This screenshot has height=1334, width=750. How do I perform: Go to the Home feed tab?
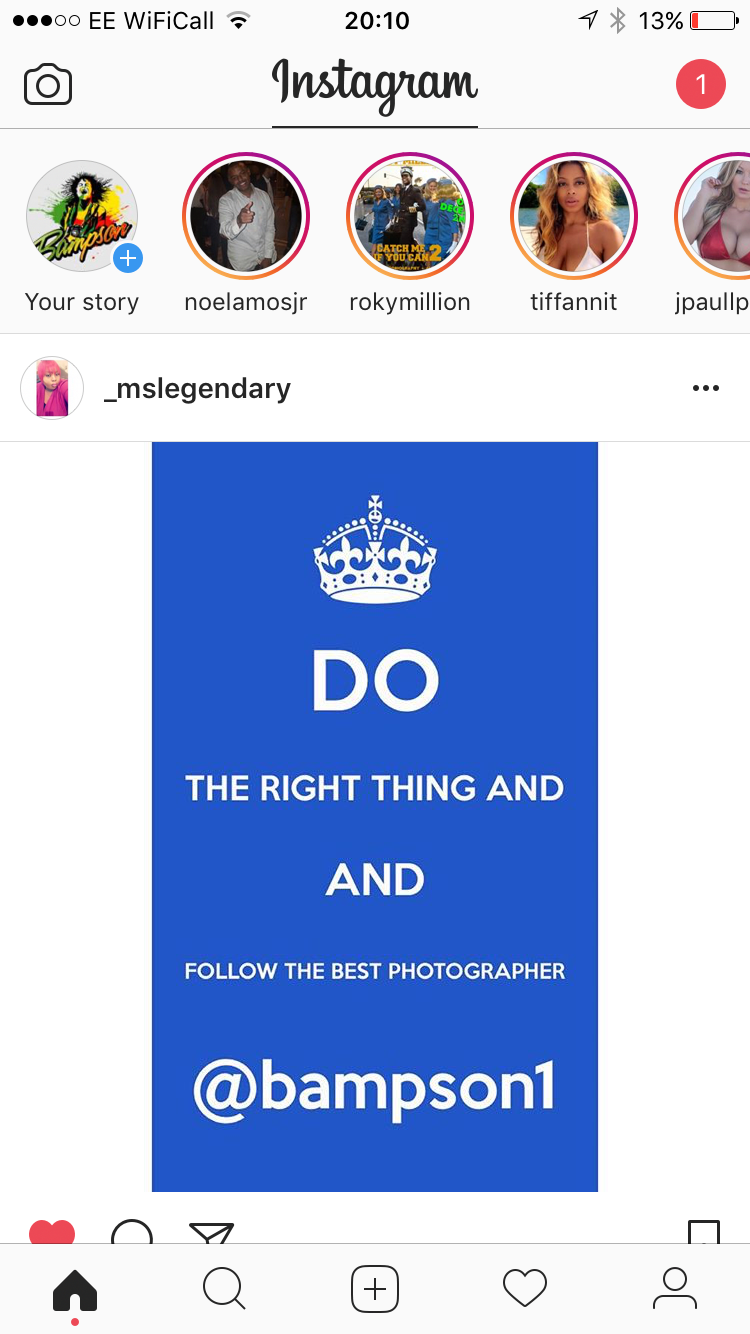(x=75, y=1290)
